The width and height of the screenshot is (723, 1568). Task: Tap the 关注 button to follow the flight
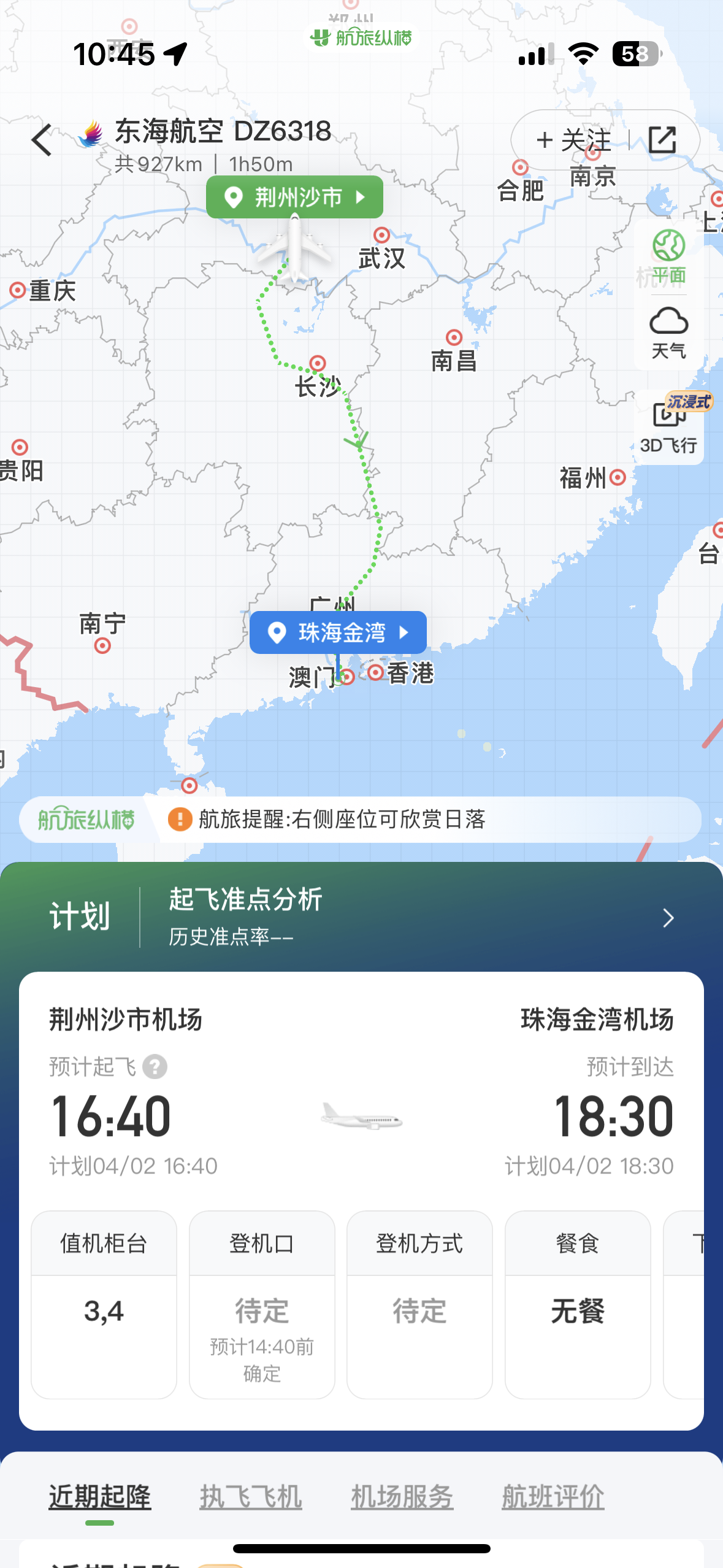pos(573,140)
